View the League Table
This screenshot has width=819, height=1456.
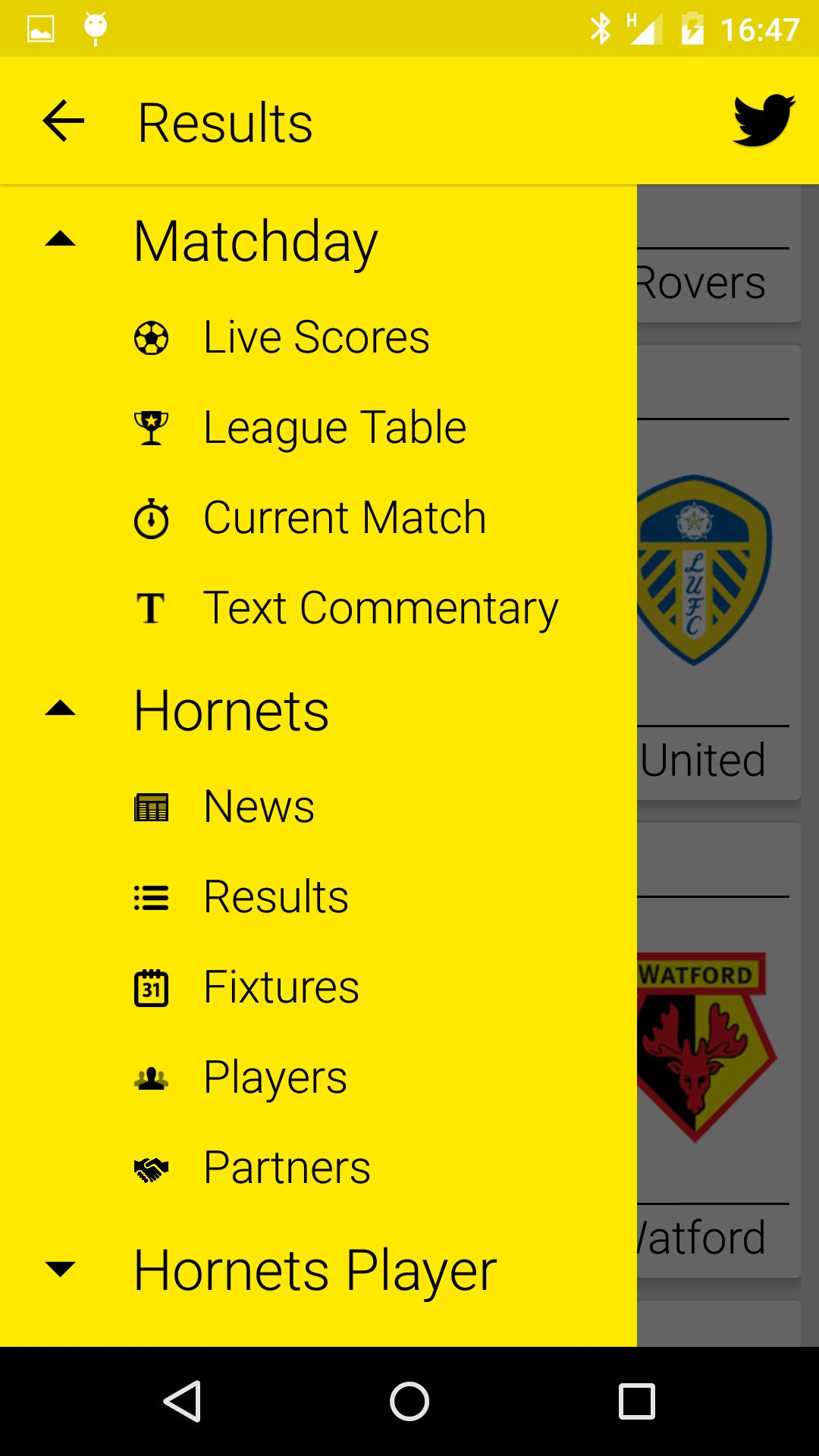pos(334,428)
